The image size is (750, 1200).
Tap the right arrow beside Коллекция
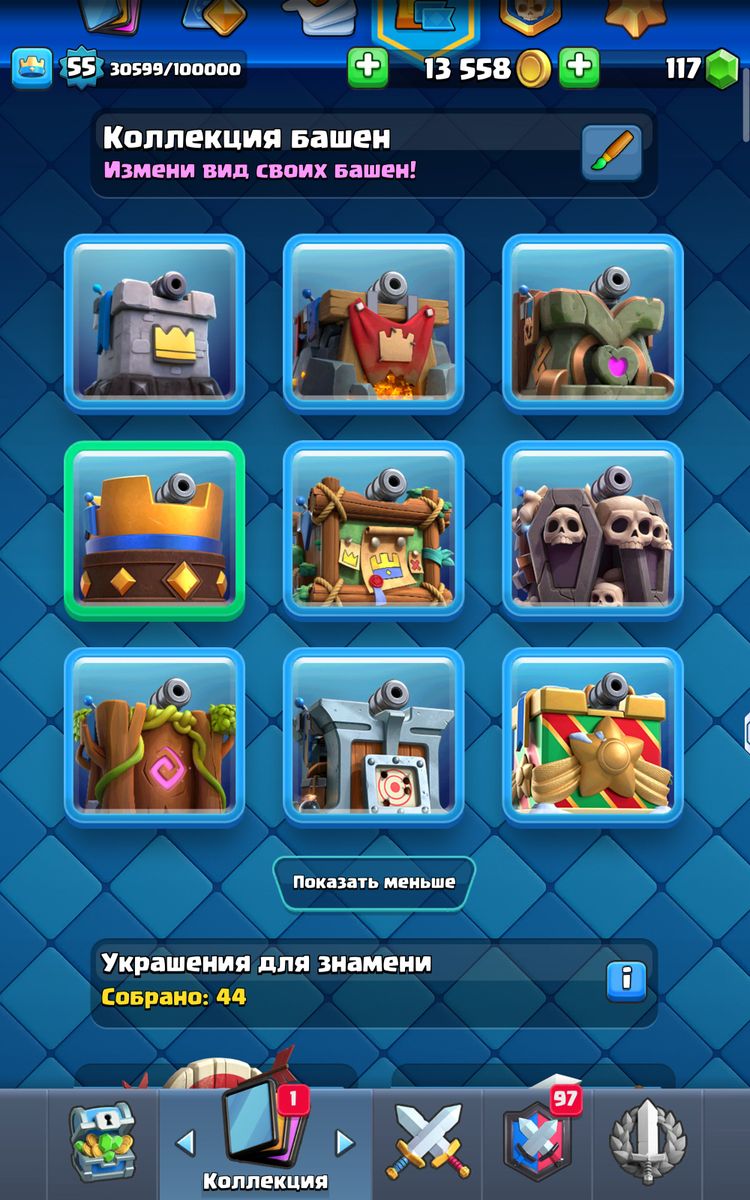344,1142
